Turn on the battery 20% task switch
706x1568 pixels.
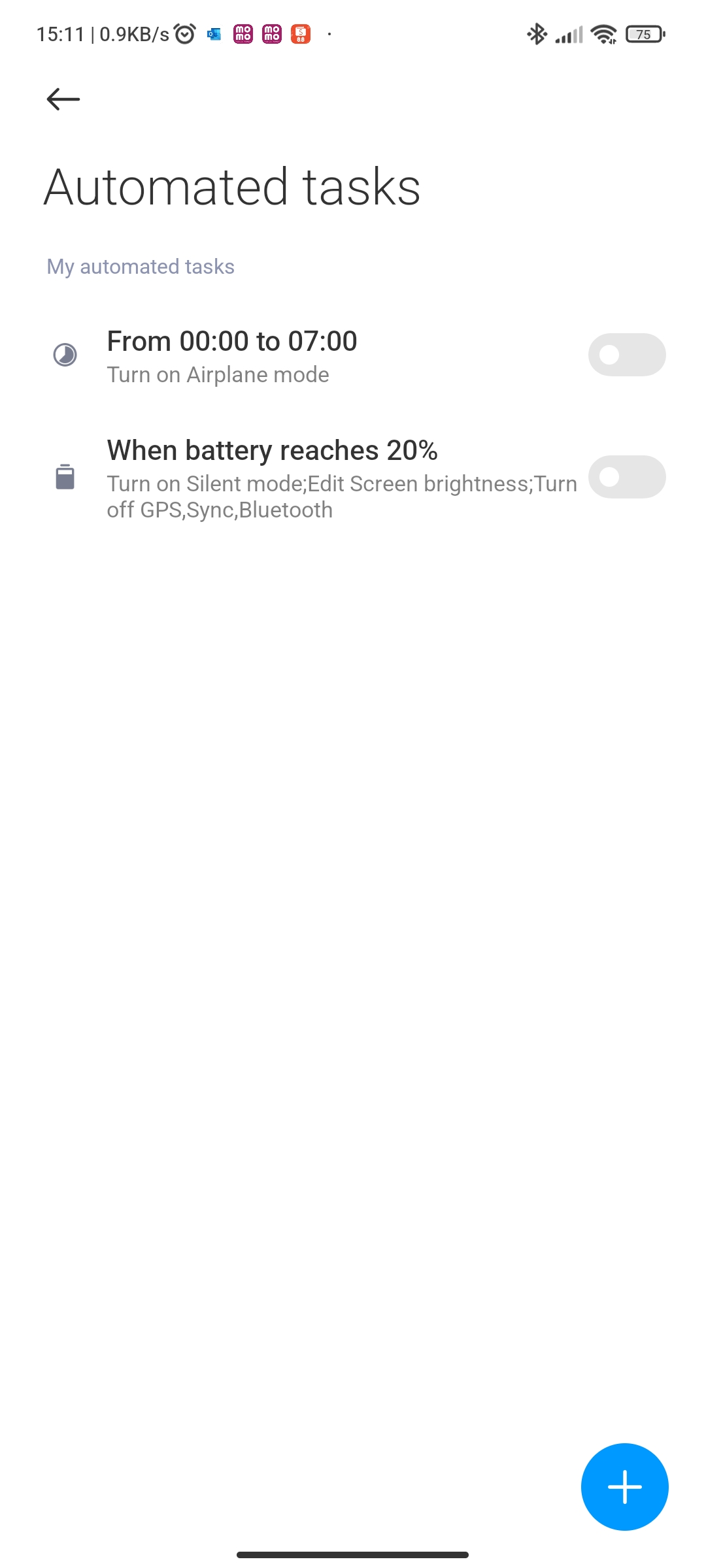pyautogui.click(x=627, y=477)
